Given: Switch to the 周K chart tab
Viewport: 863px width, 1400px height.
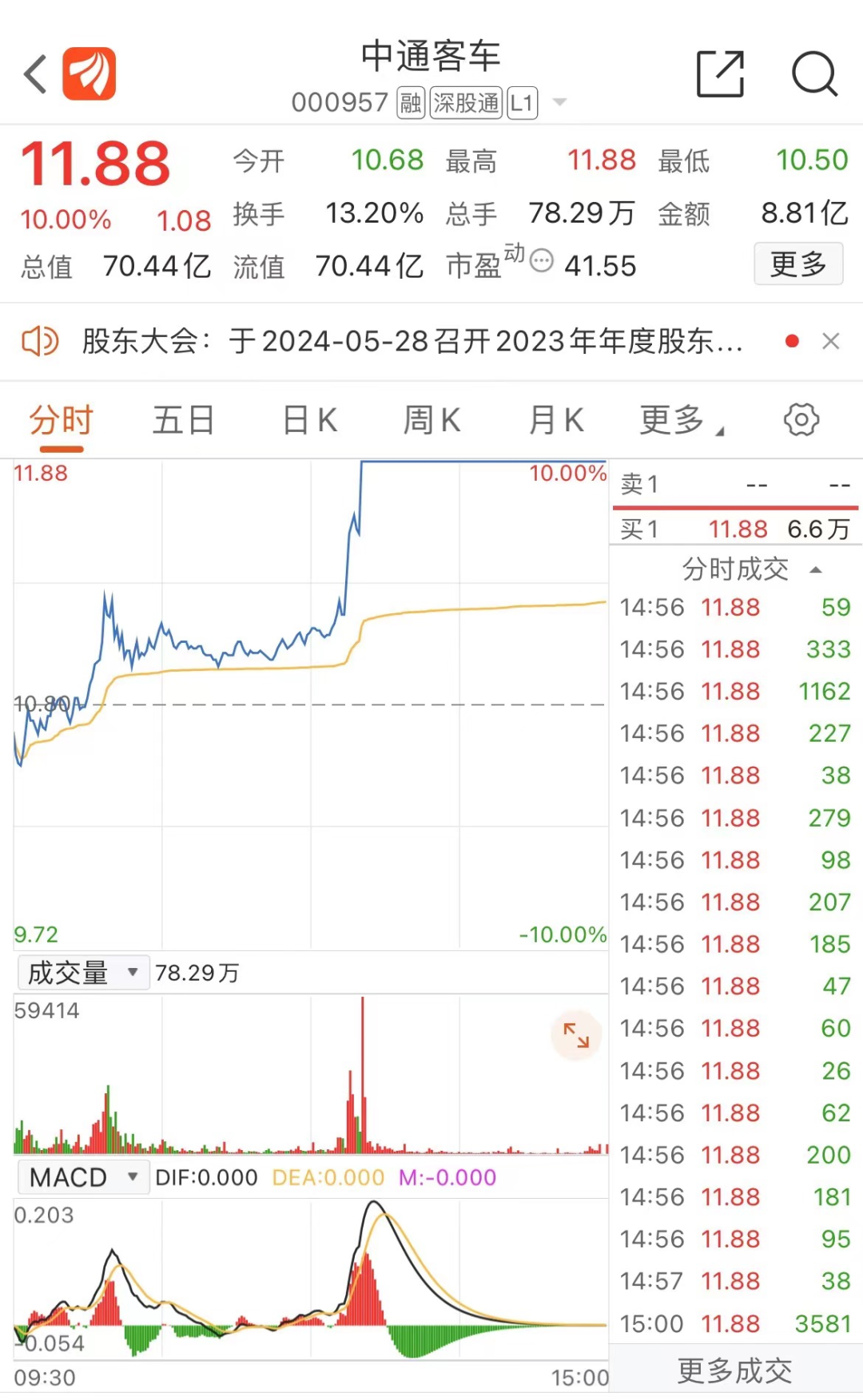Looking at the screenshot, I should pos(432,420).
